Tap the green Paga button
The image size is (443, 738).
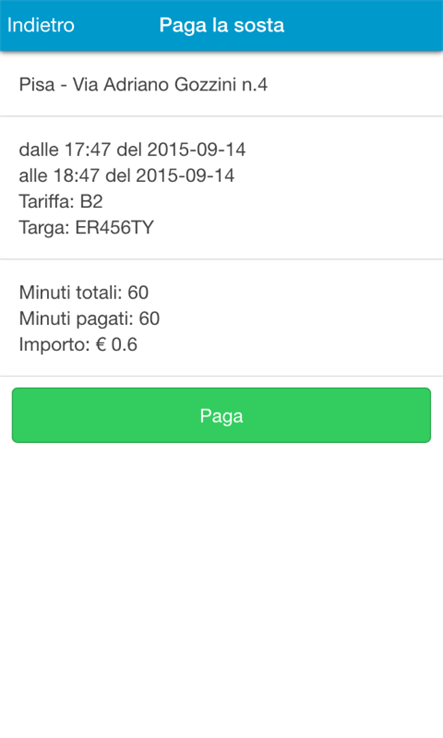click(221, 415)
